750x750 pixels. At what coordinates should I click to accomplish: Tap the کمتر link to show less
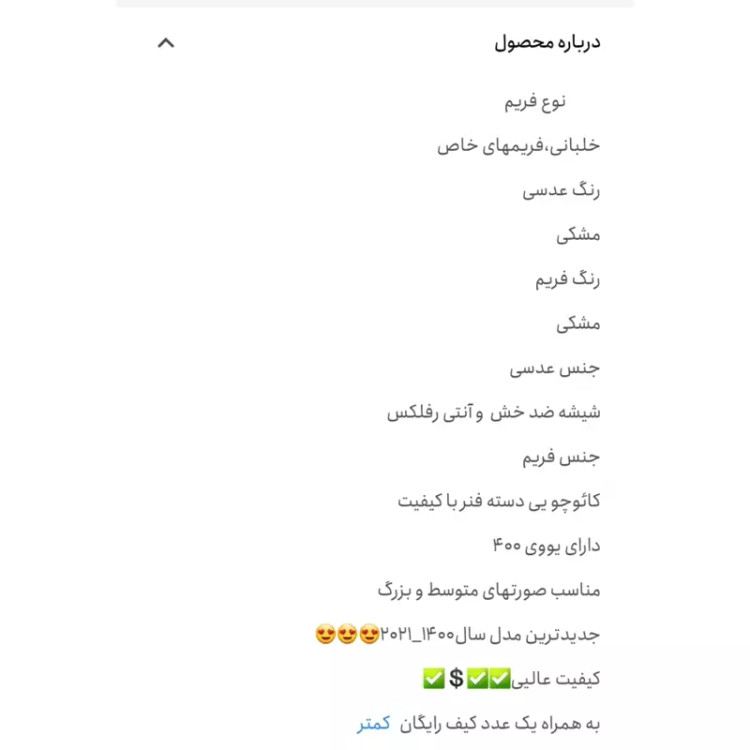click(x=373, y=723)
